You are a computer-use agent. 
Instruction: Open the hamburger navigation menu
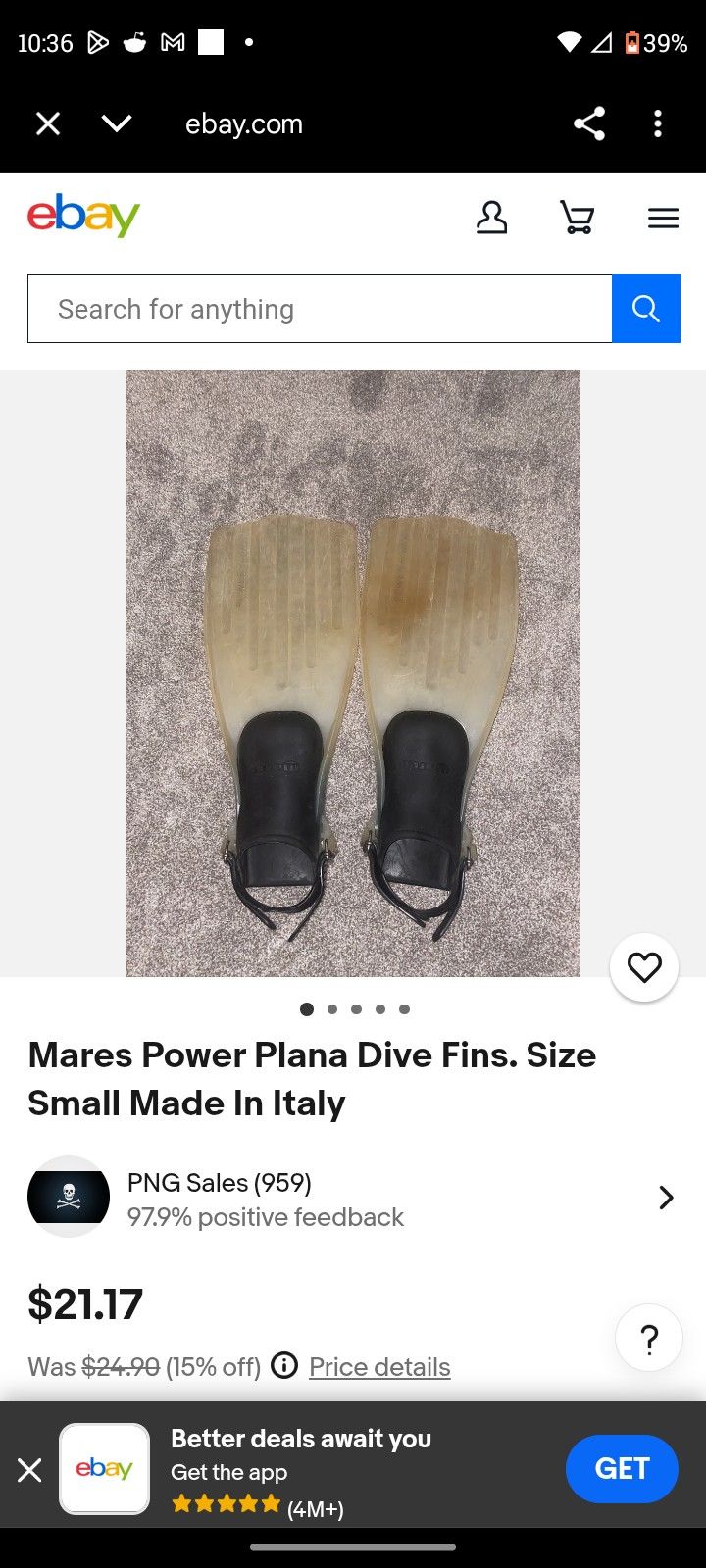click(x=664, y=217)
